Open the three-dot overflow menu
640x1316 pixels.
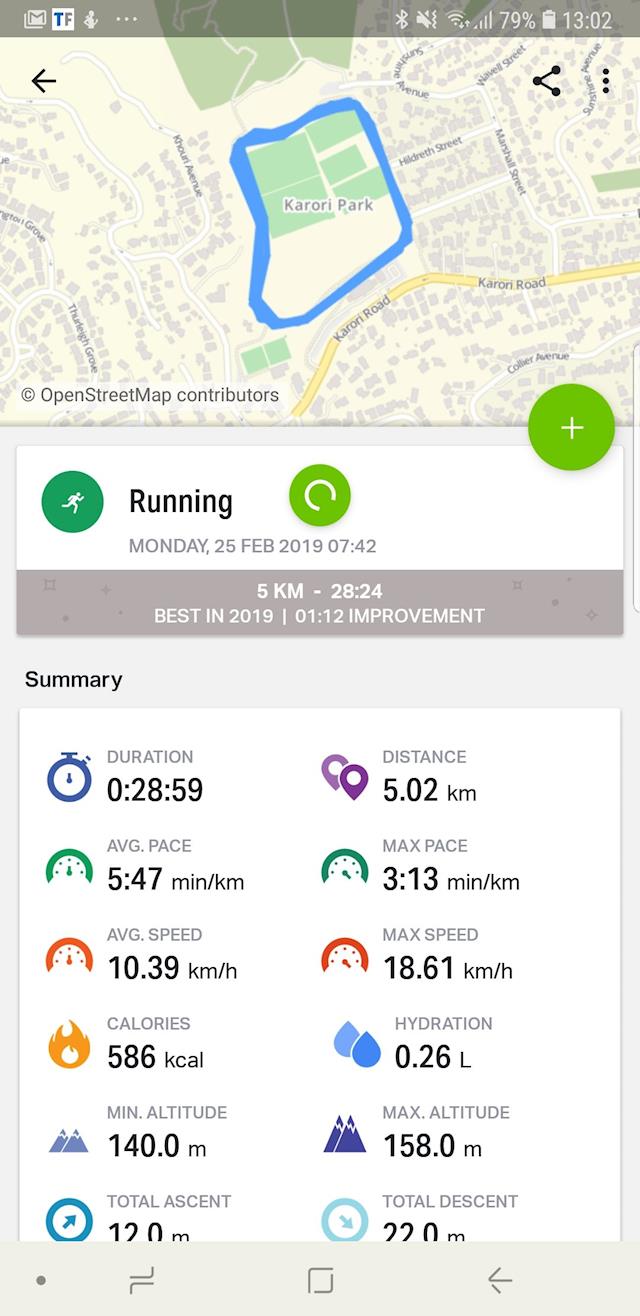[x=606, y=81]
